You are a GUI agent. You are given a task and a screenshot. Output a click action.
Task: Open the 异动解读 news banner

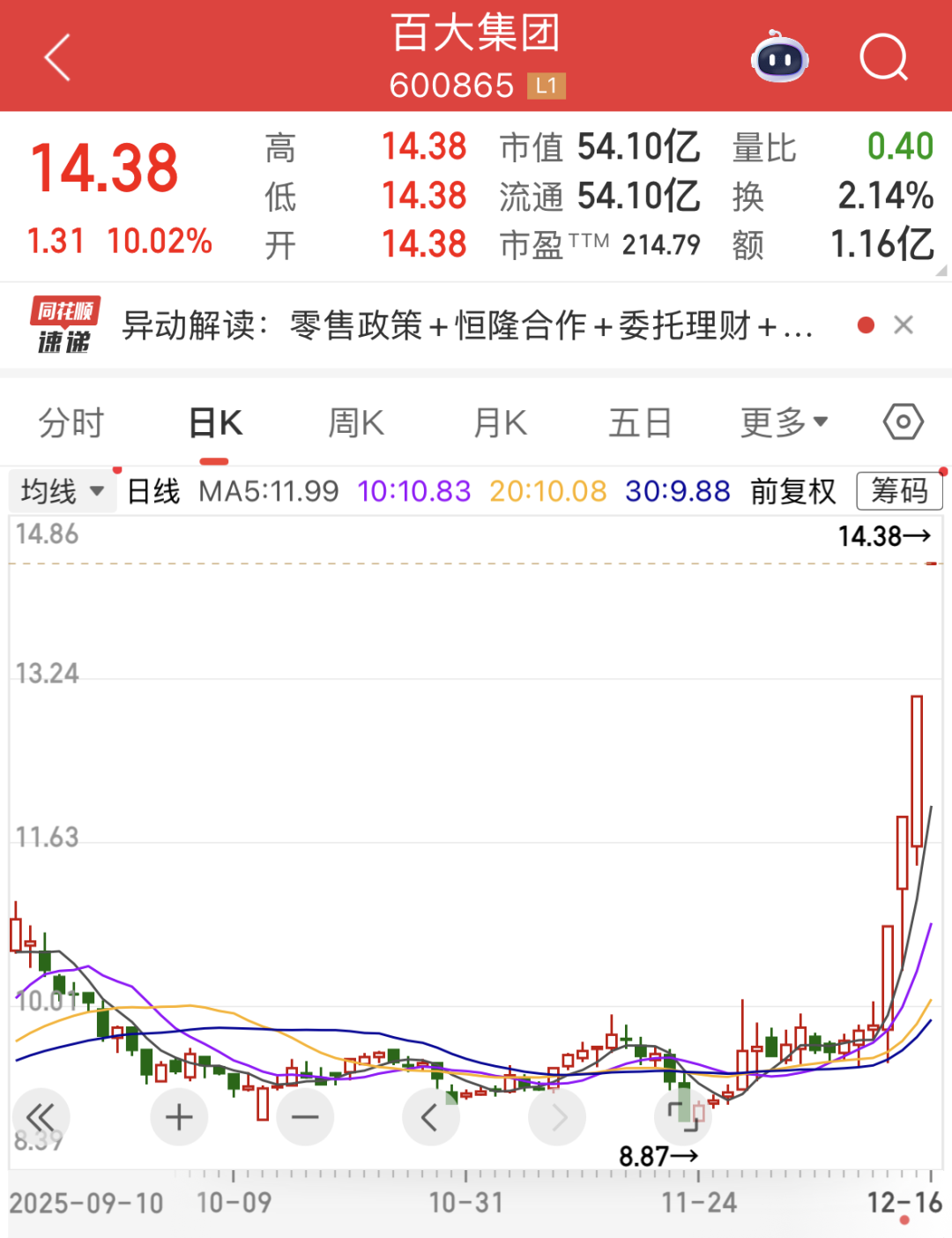tap(467, 326)
